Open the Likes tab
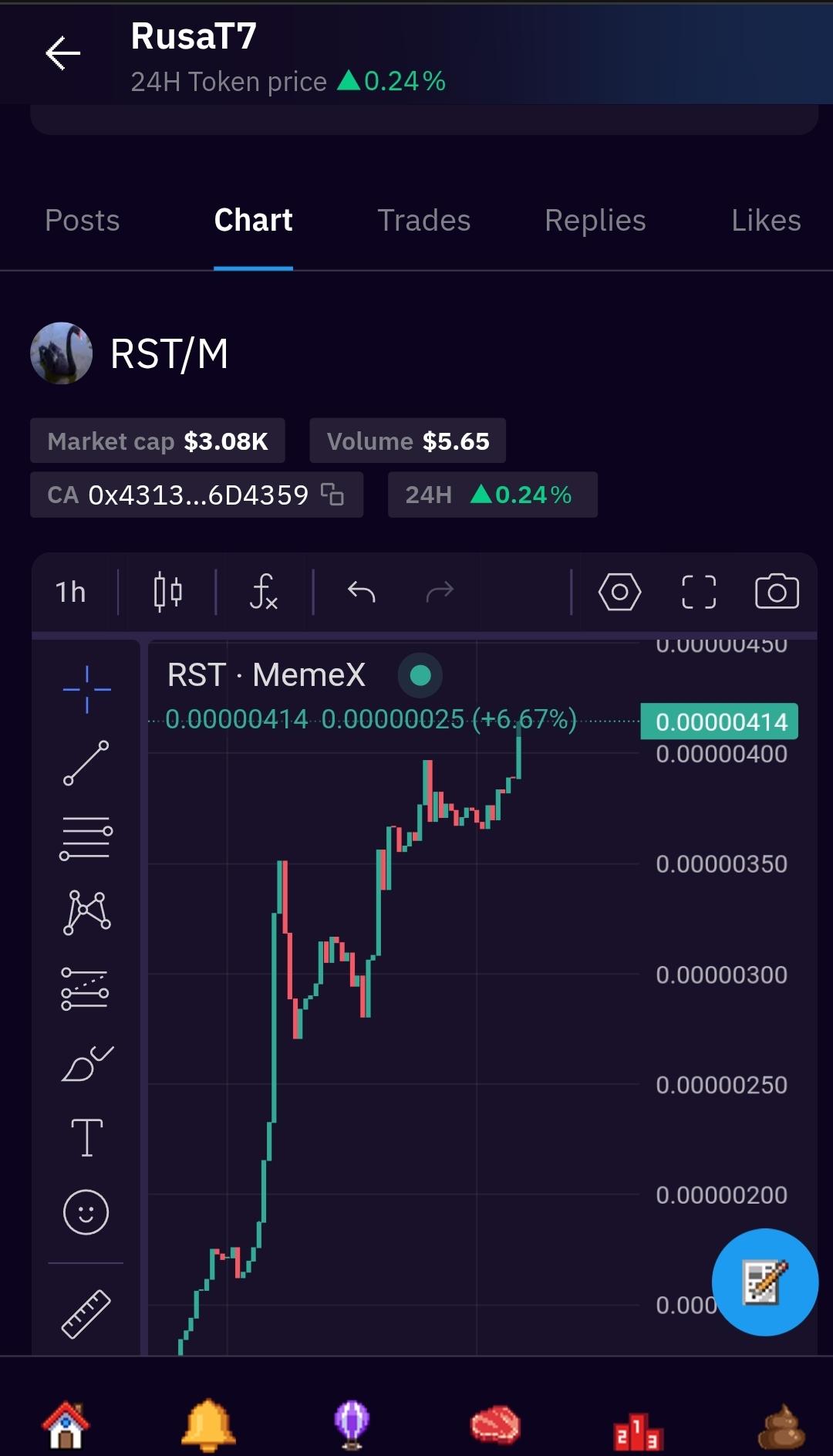833x1456 pixels. (765, 221)
